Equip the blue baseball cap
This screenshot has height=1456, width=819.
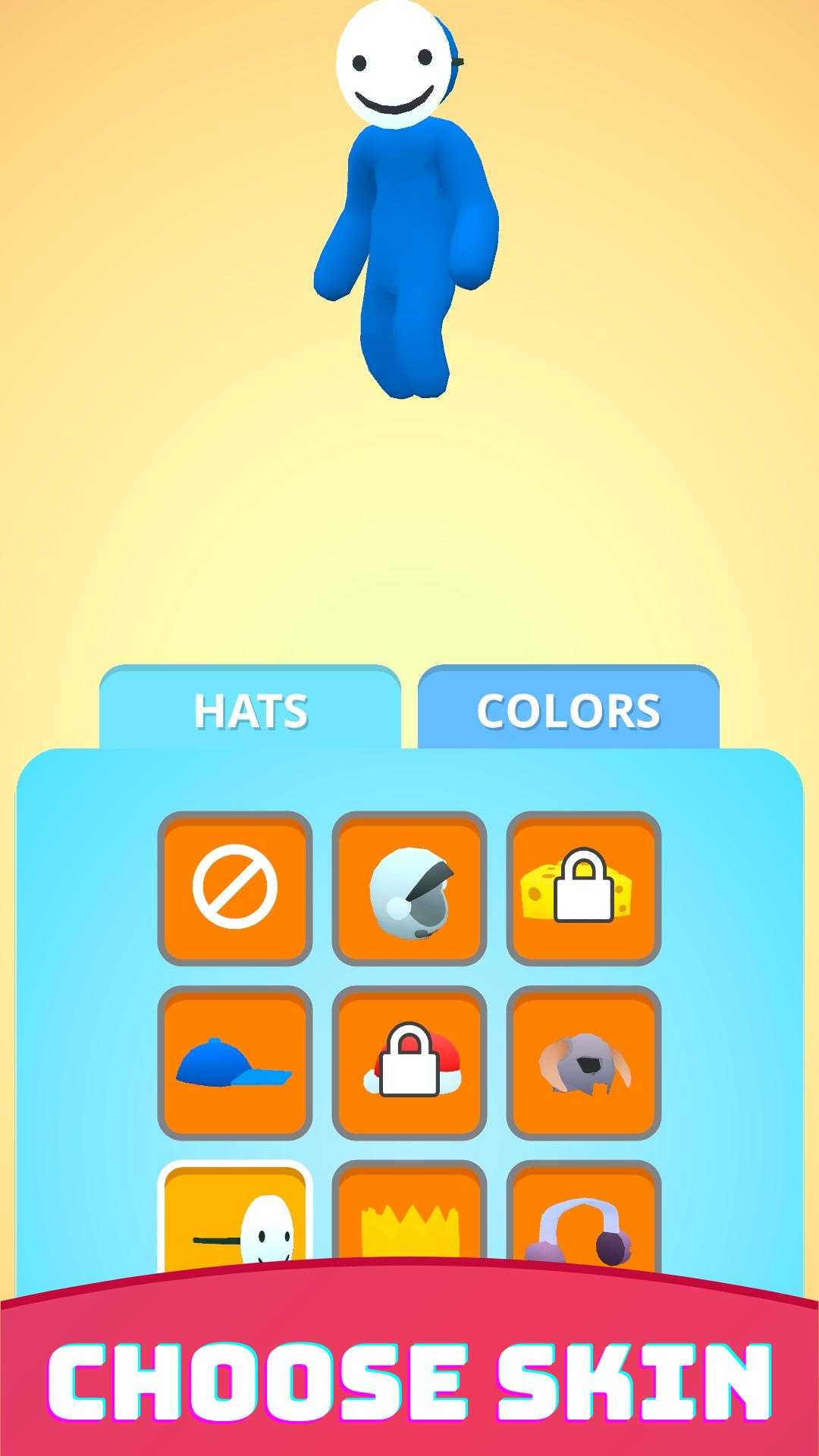tap(235, 1062)
